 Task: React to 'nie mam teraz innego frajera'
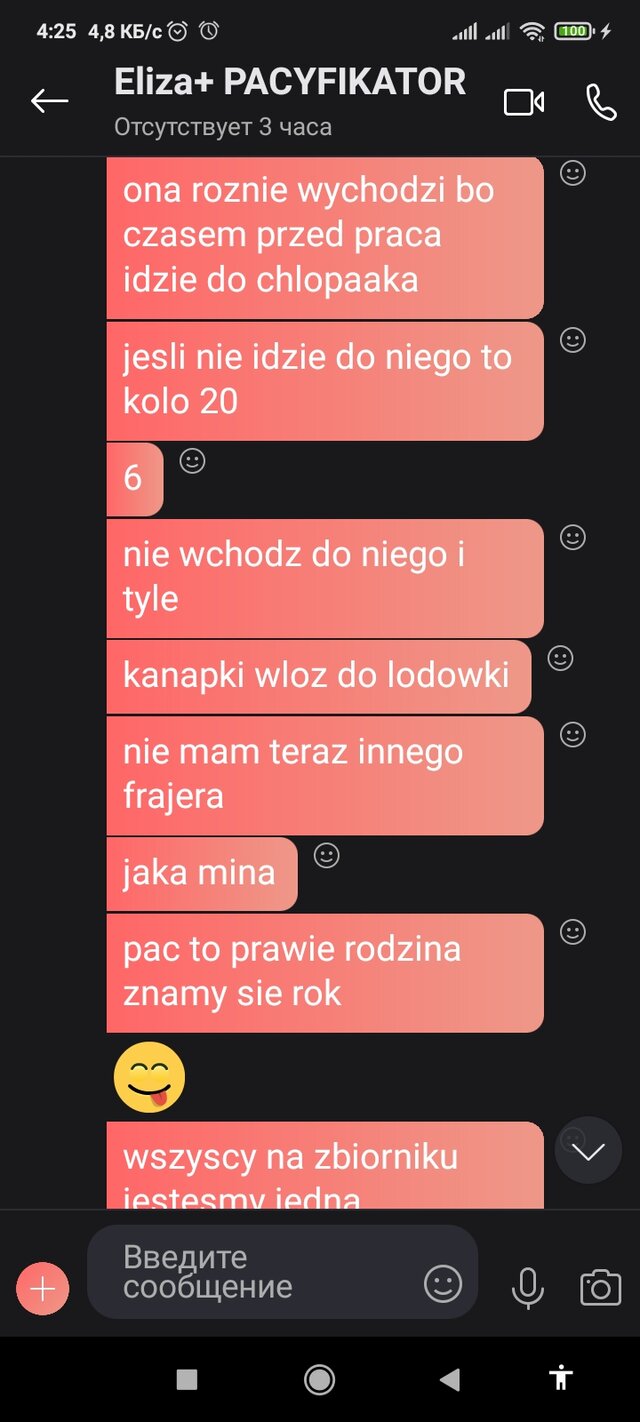[572, 735]
